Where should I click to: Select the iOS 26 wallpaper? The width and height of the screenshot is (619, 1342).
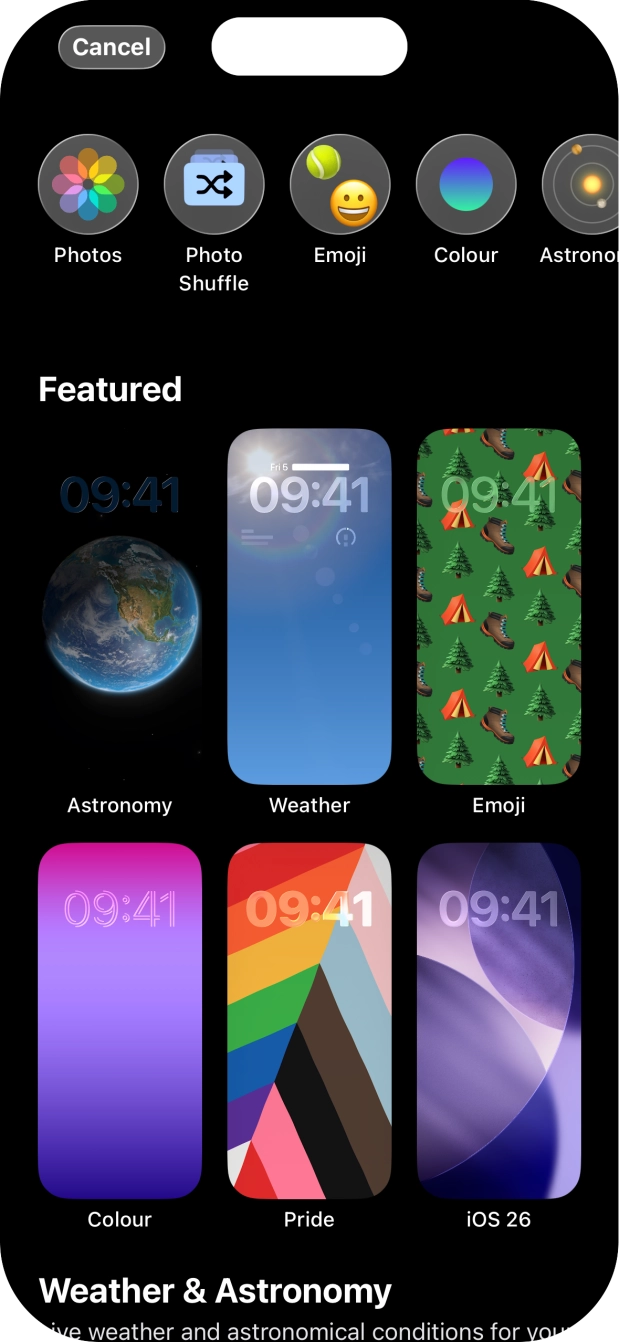499,1020
